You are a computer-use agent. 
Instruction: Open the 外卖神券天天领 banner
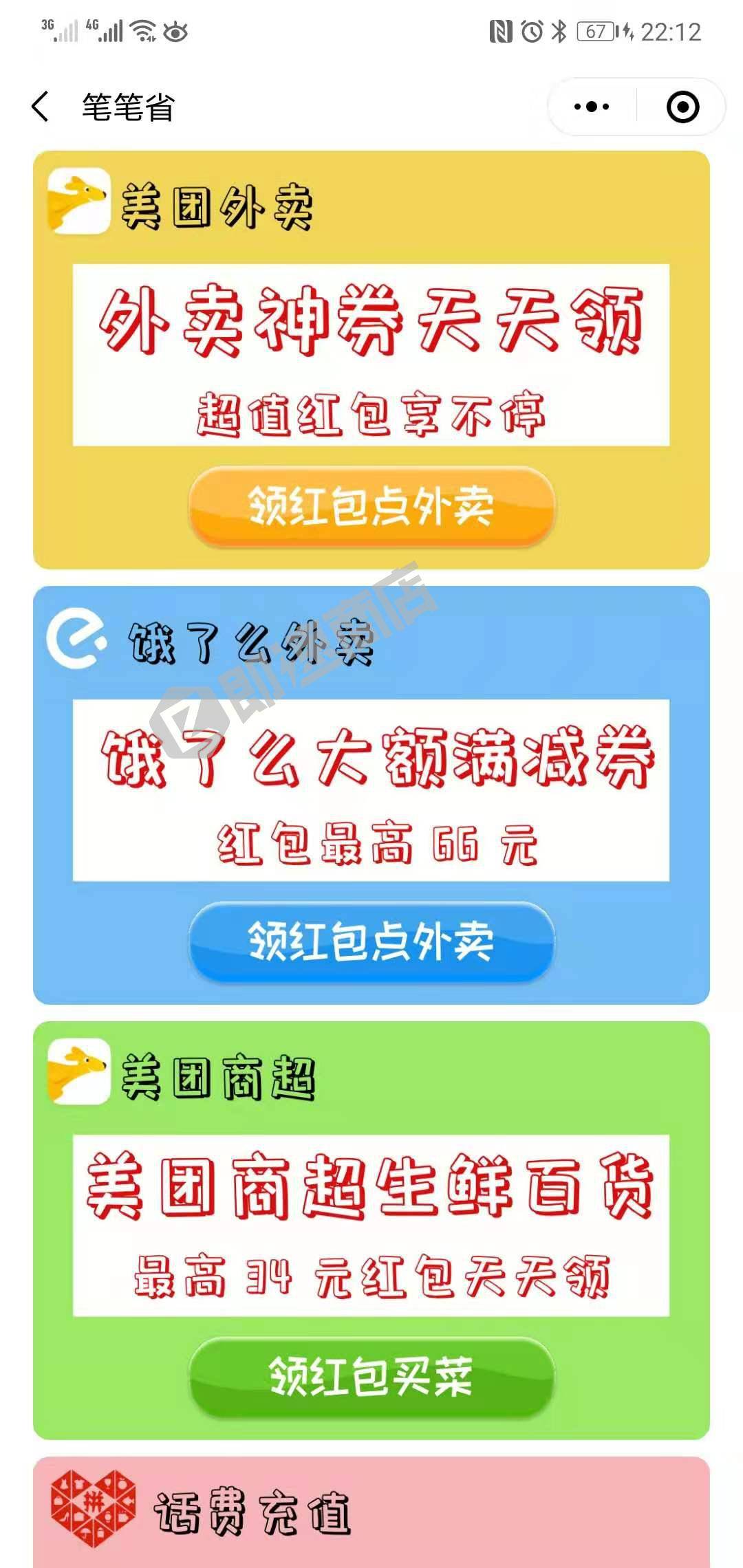(371, 355)
